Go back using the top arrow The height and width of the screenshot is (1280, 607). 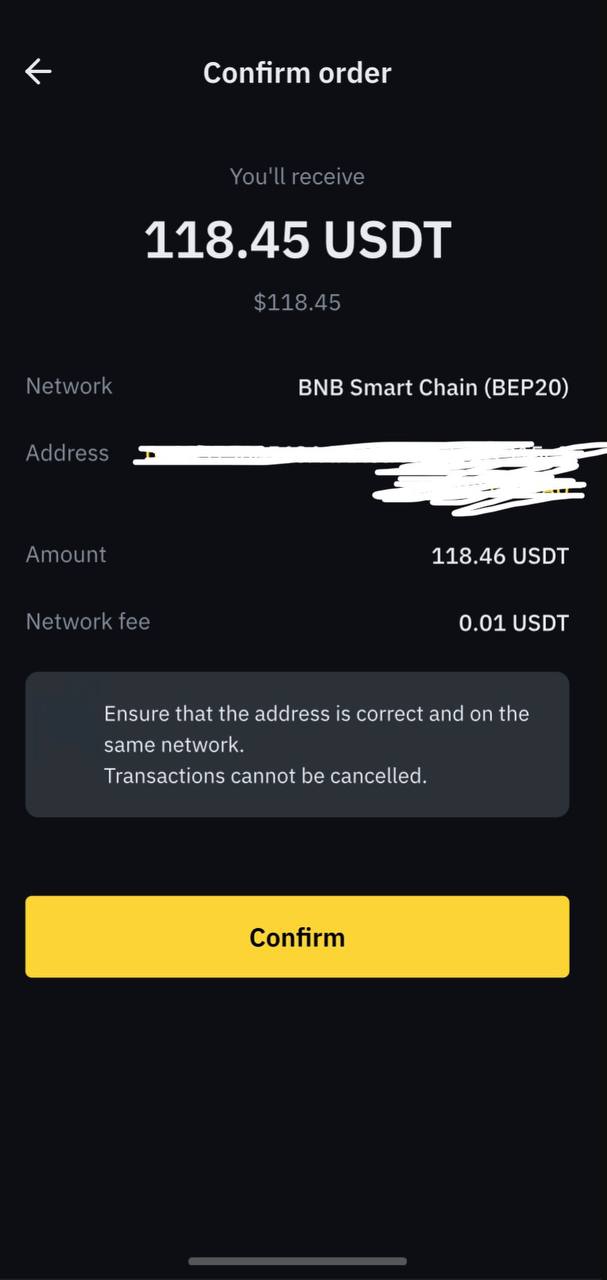(x=38, y=72)
